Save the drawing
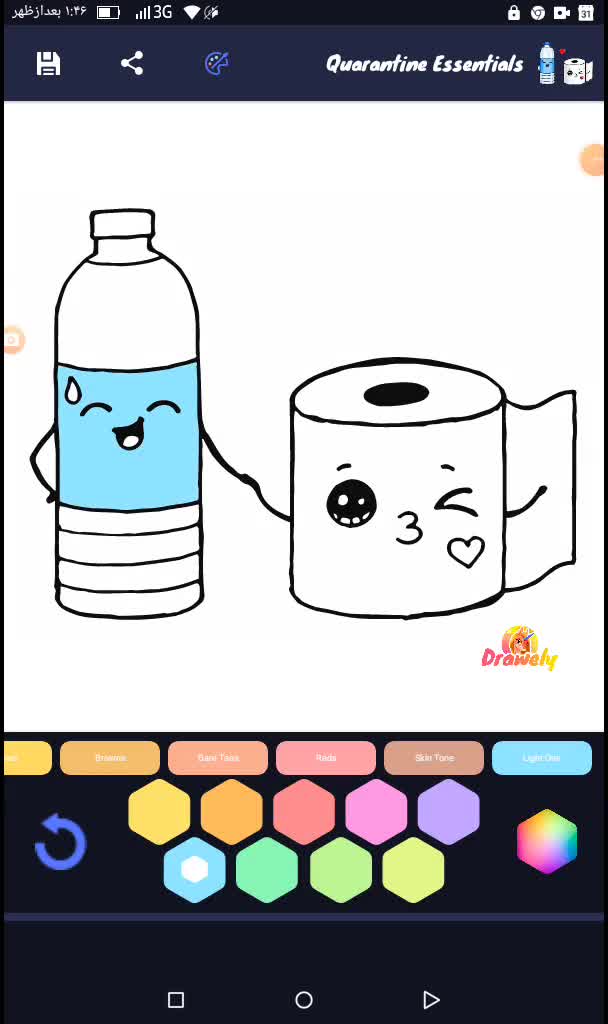 [48, 64]
